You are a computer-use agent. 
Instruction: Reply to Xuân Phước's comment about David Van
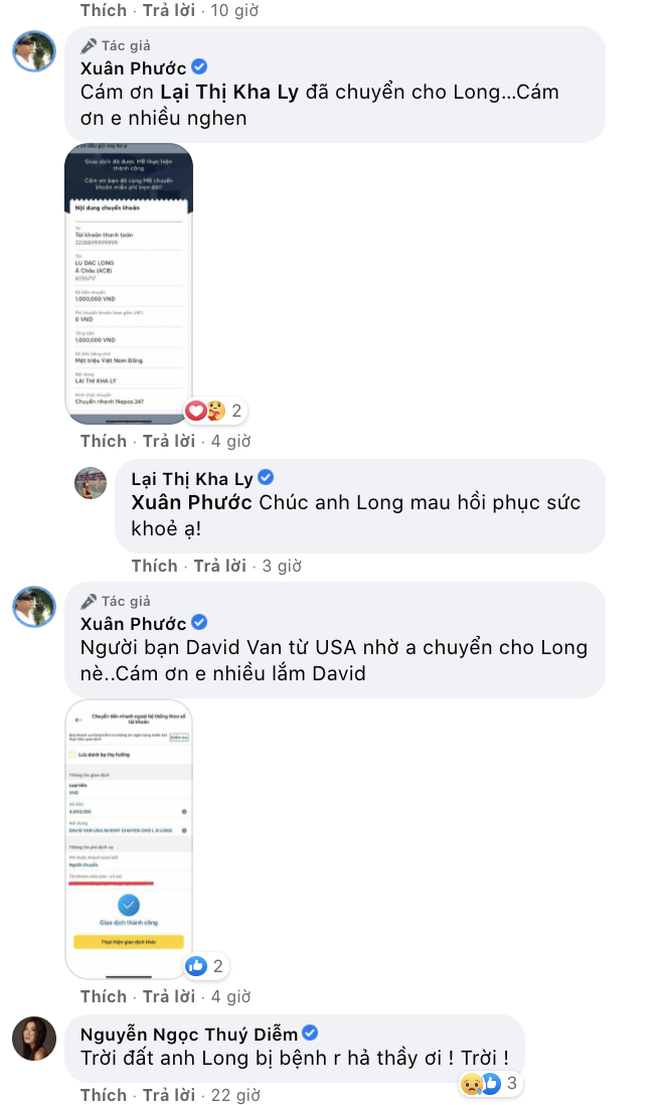pos(169,997)
